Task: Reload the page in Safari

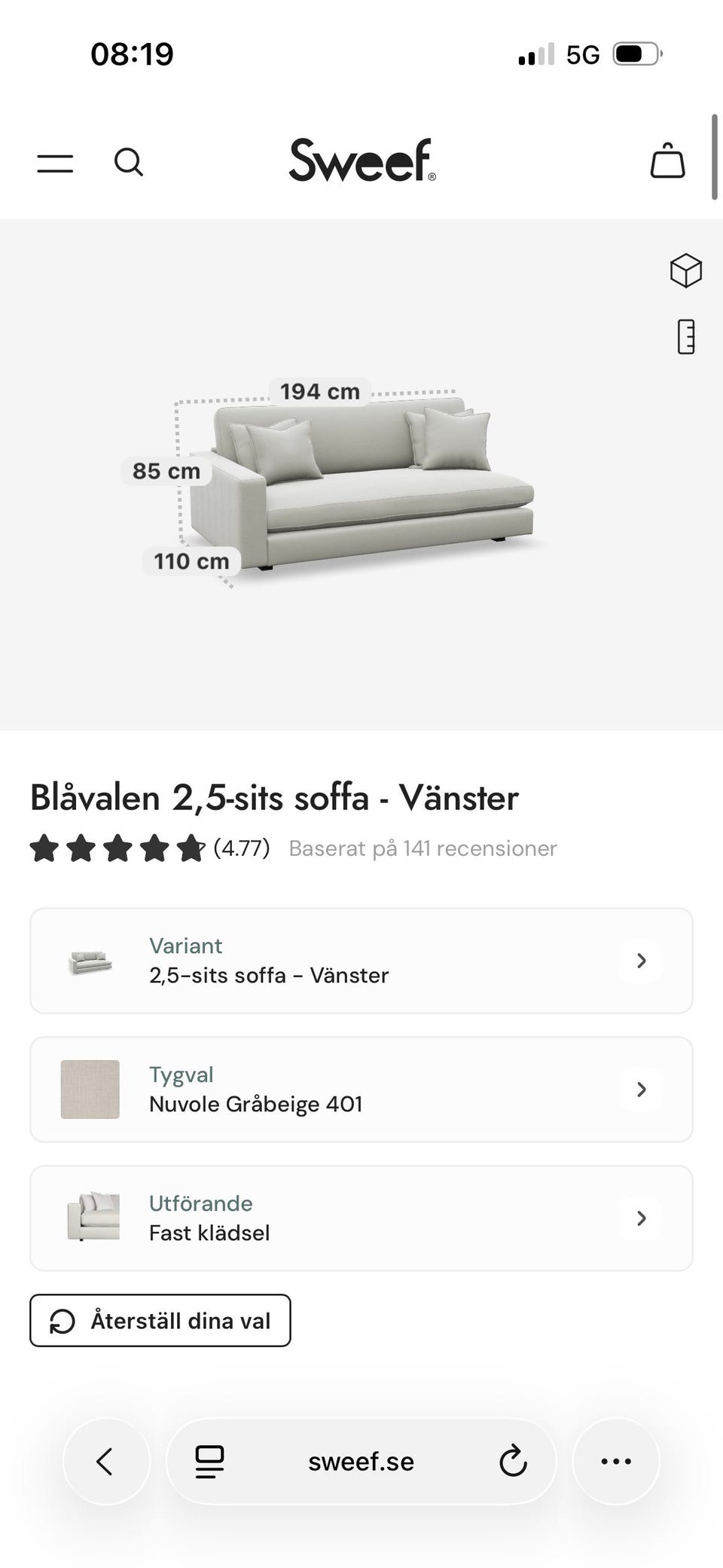Action: pos(513,1460)
